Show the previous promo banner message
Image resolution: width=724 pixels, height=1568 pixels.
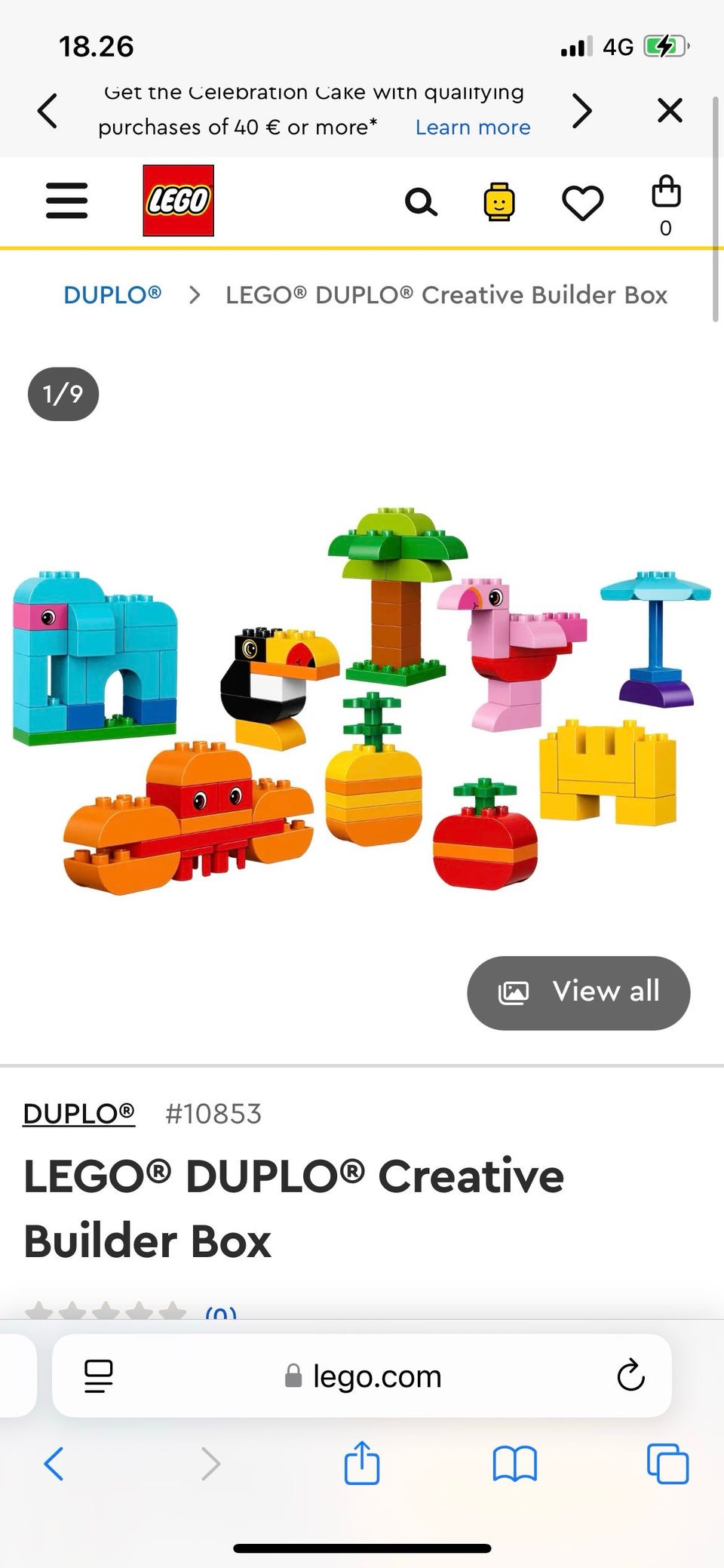tap(48, 111)
